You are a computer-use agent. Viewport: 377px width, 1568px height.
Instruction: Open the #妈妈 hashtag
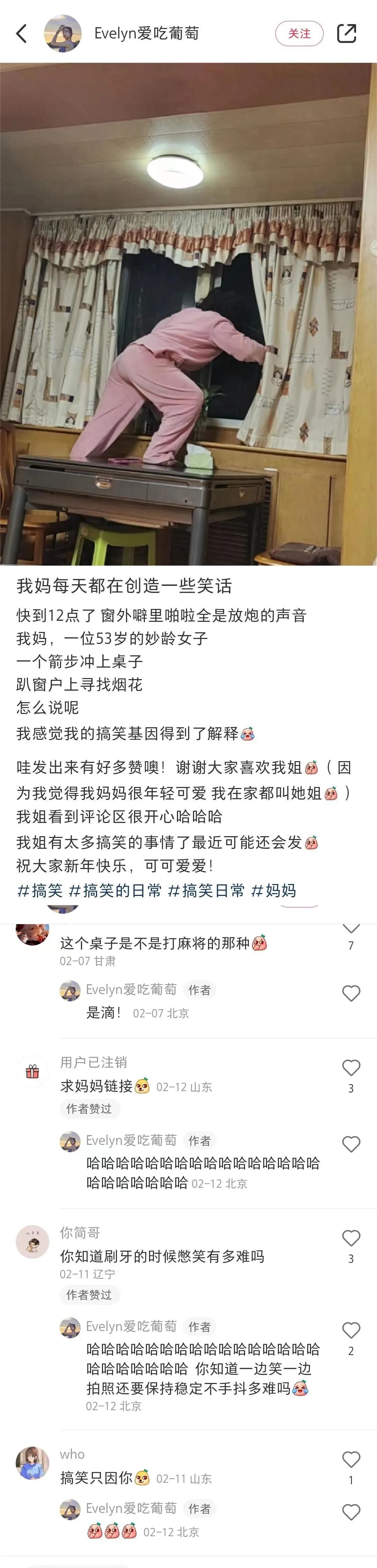click(x=273, y=891)
